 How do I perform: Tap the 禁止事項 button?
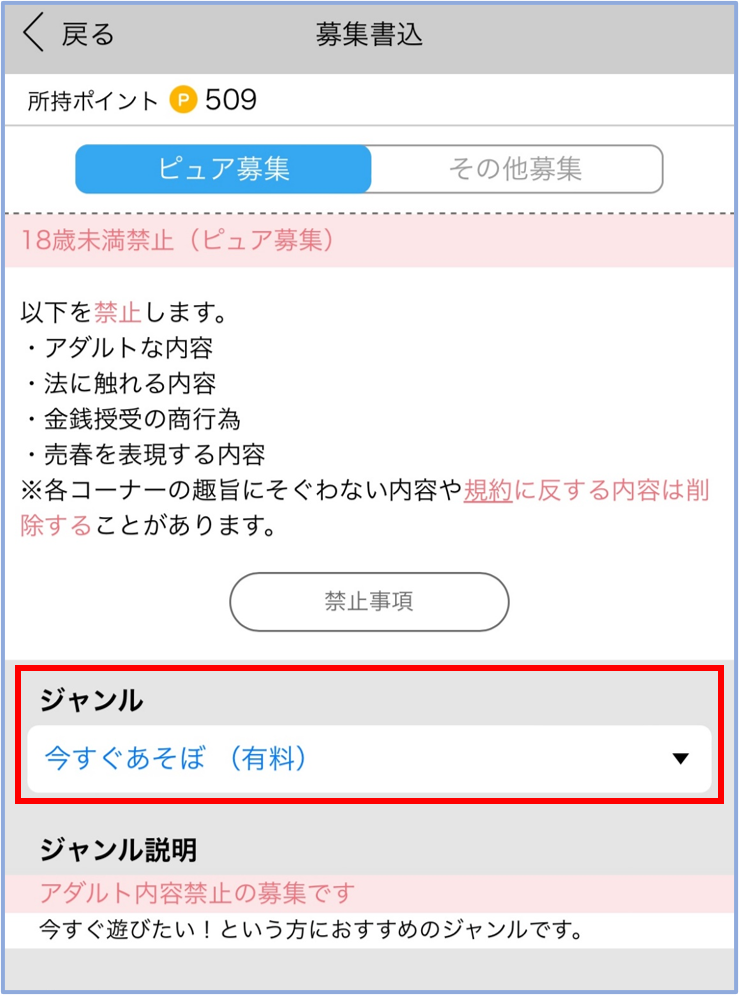[369, 602]
